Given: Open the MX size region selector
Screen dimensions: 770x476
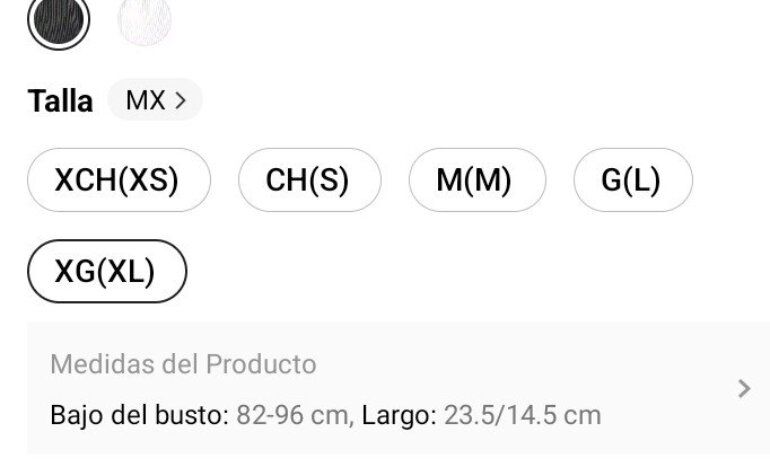Looking at the screenshot, I should pos(155,100).
